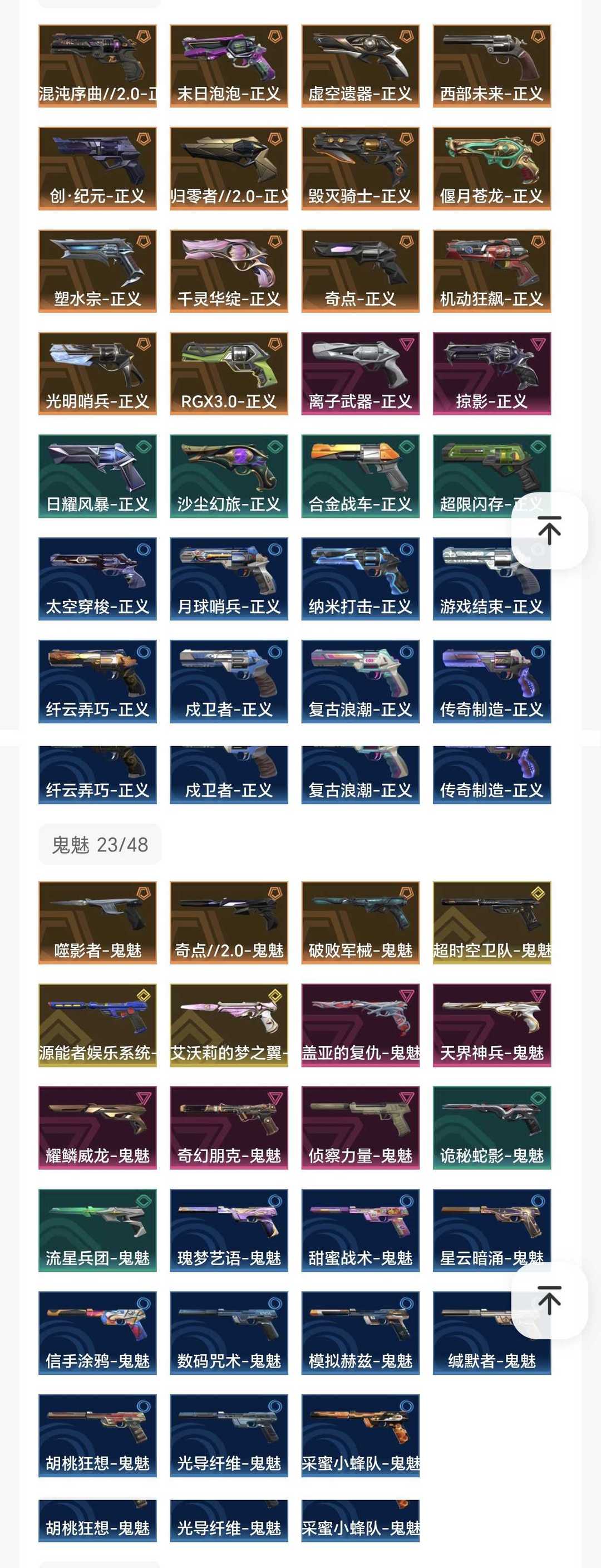The image size is (601, 1568).
Task: View the 离子武器-正义 skin
Action: coord(360,374)
